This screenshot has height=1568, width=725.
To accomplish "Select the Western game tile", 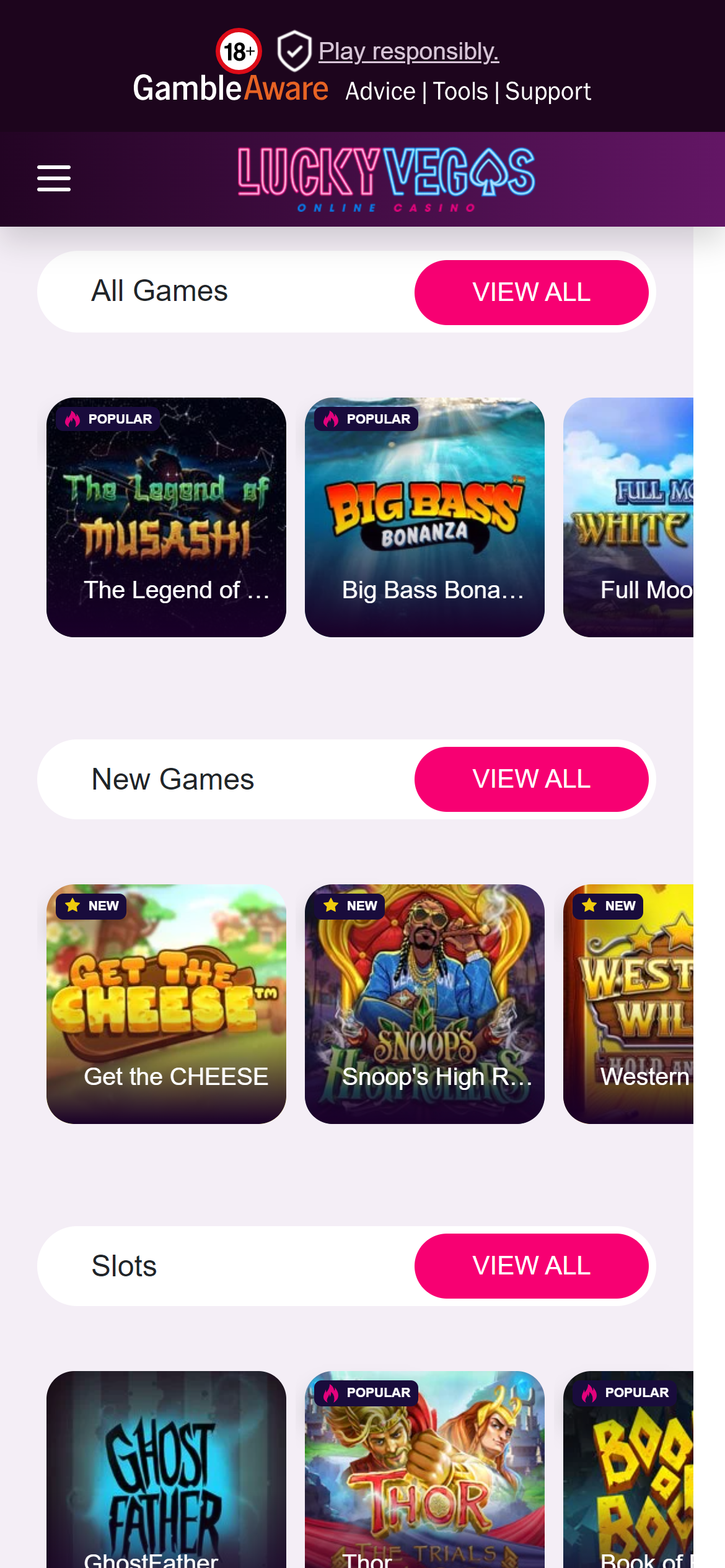I will click(628, 1004).
